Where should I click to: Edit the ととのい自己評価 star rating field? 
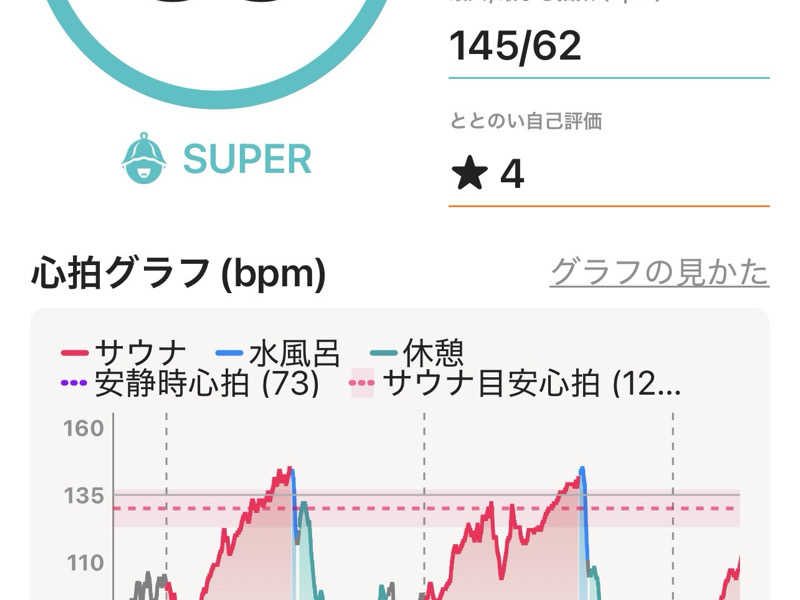point(608,175)
